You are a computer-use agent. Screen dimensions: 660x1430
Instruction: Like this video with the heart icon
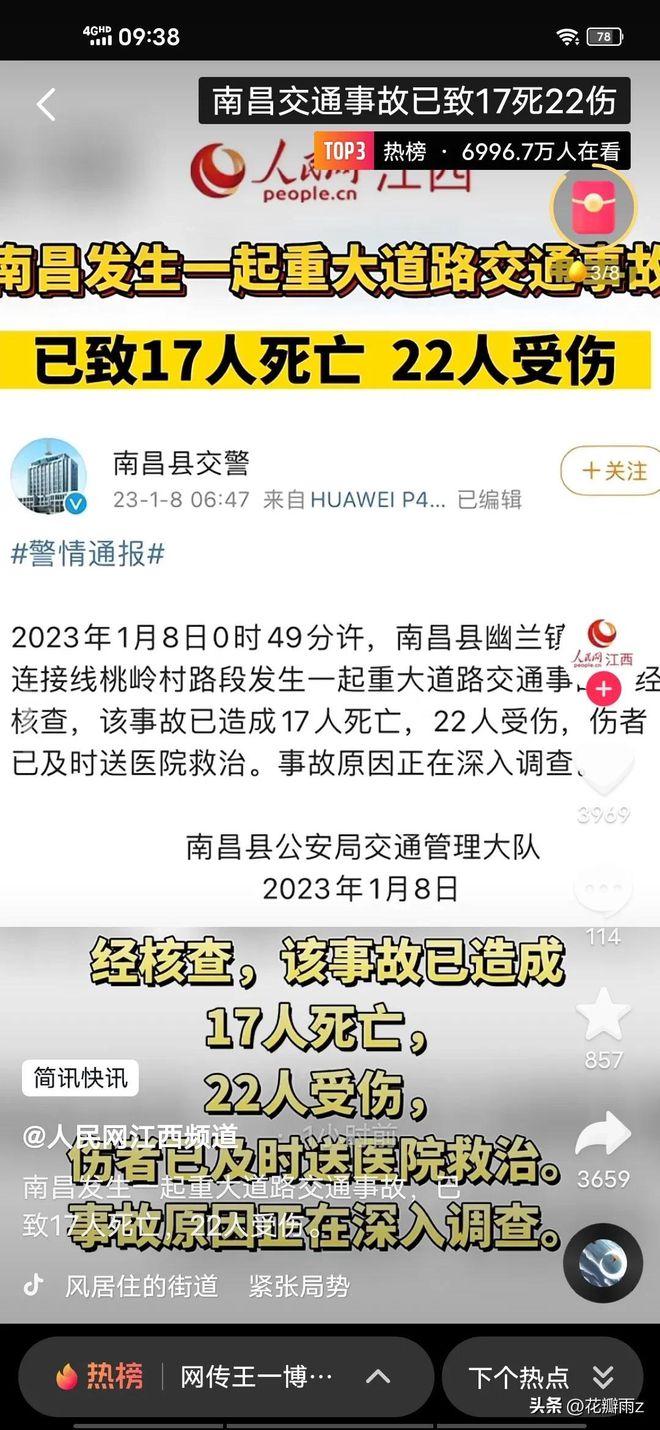point(604,772)
